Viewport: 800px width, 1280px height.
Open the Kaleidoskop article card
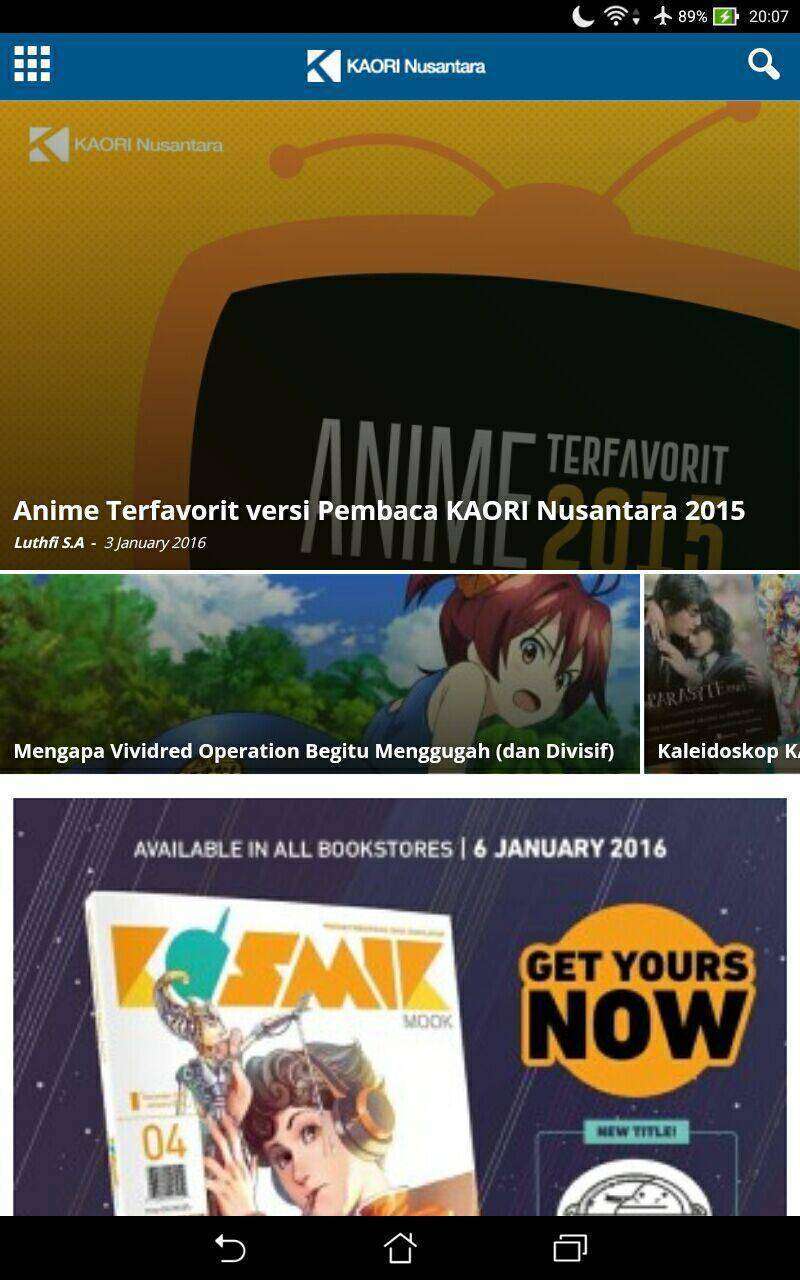click(x=722, y=673)
